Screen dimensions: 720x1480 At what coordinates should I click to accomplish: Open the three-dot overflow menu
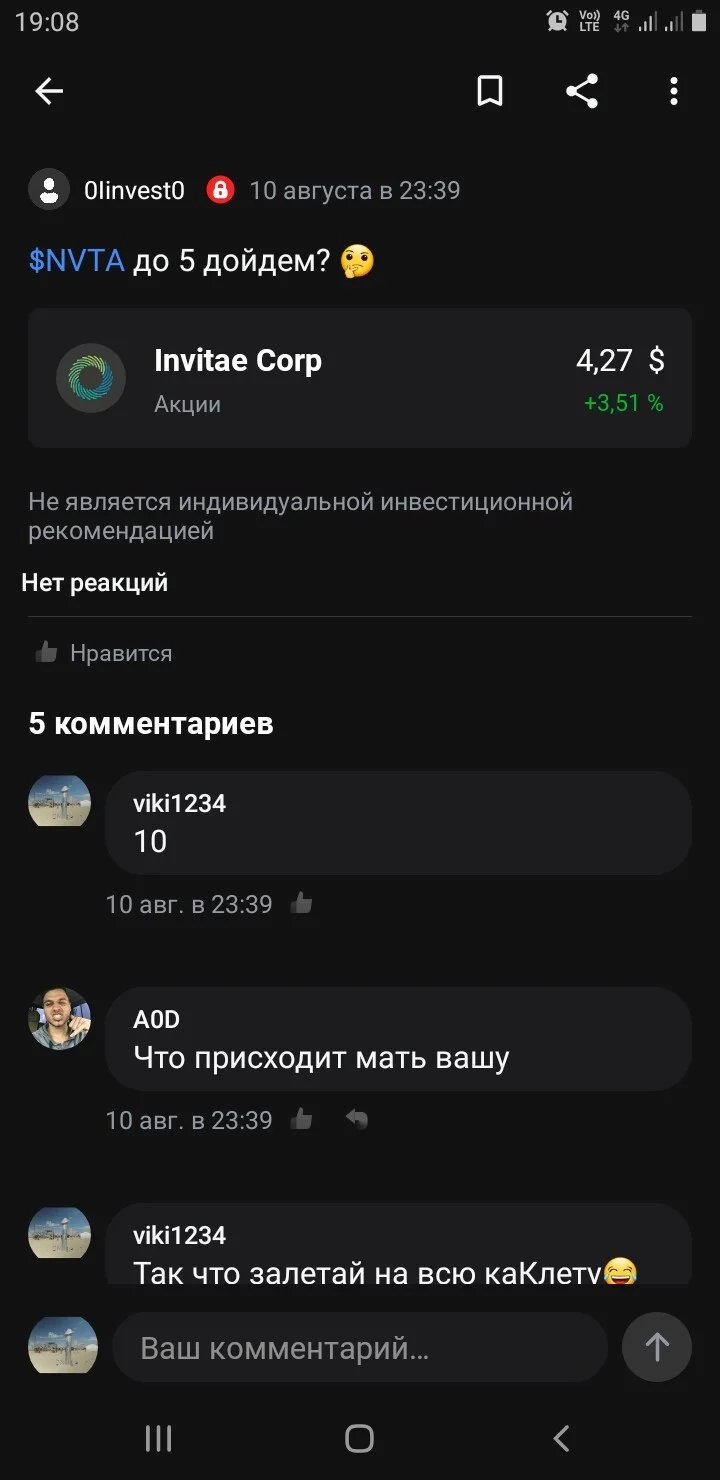(674, 92)
